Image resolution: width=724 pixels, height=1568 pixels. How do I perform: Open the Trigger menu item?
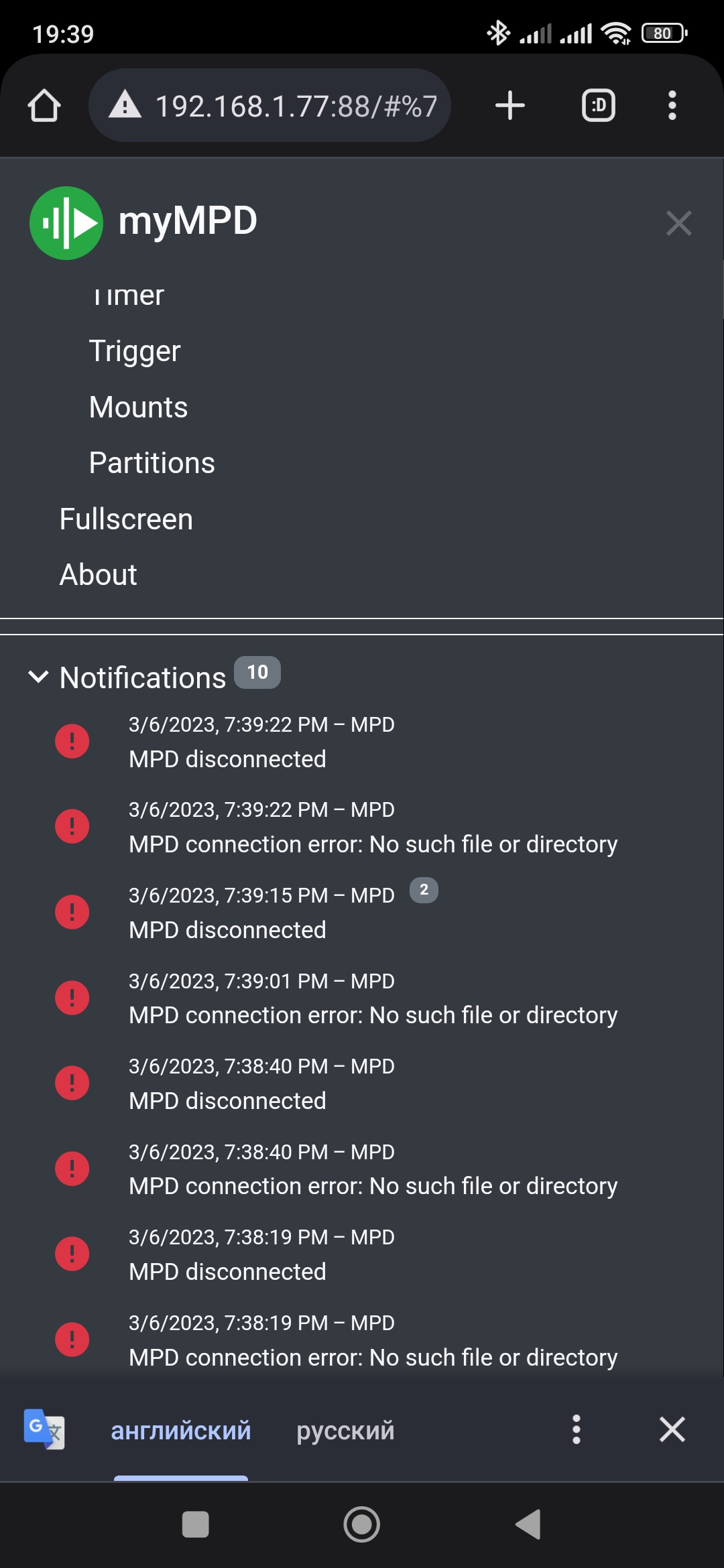coord(135,351)
